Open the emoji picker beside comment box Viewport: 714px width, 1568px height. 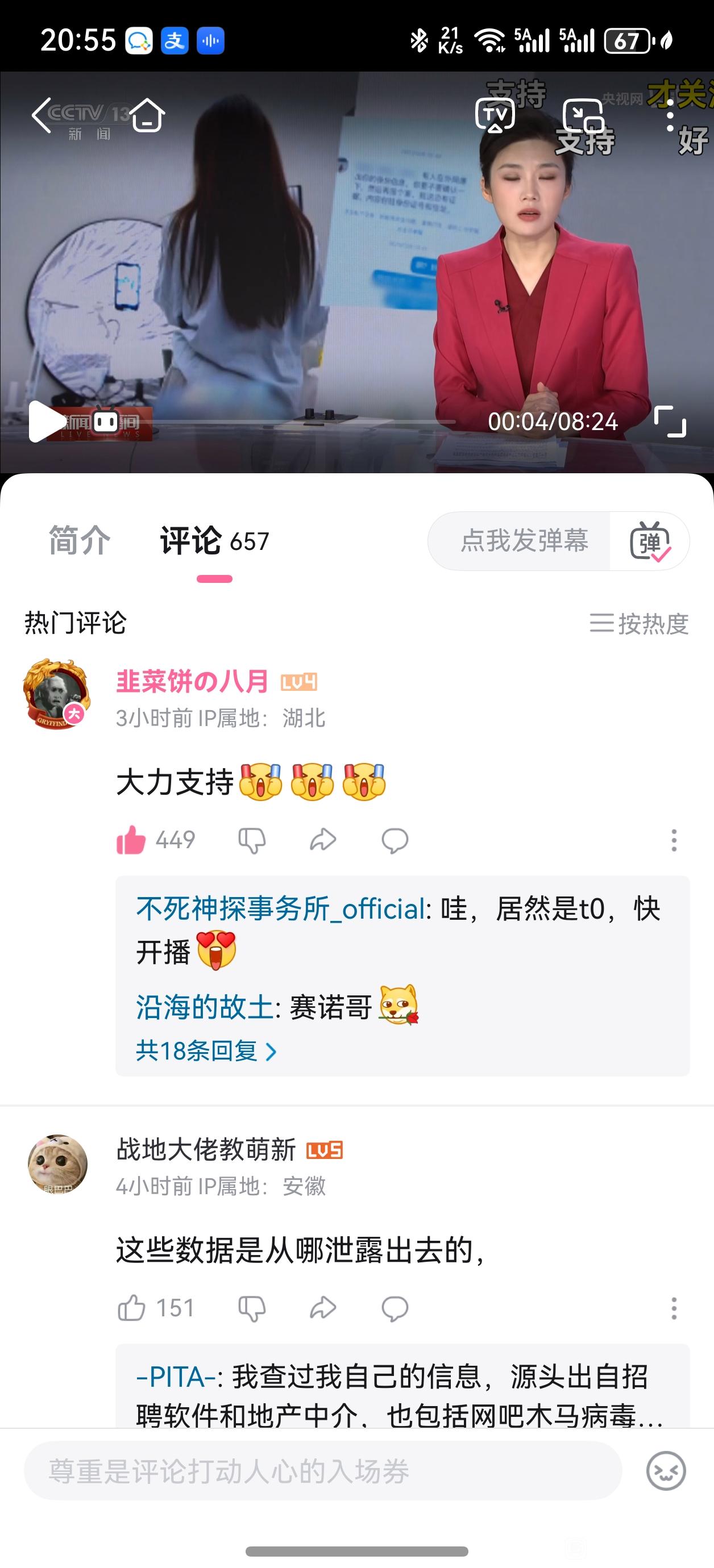coord(665,1471)
